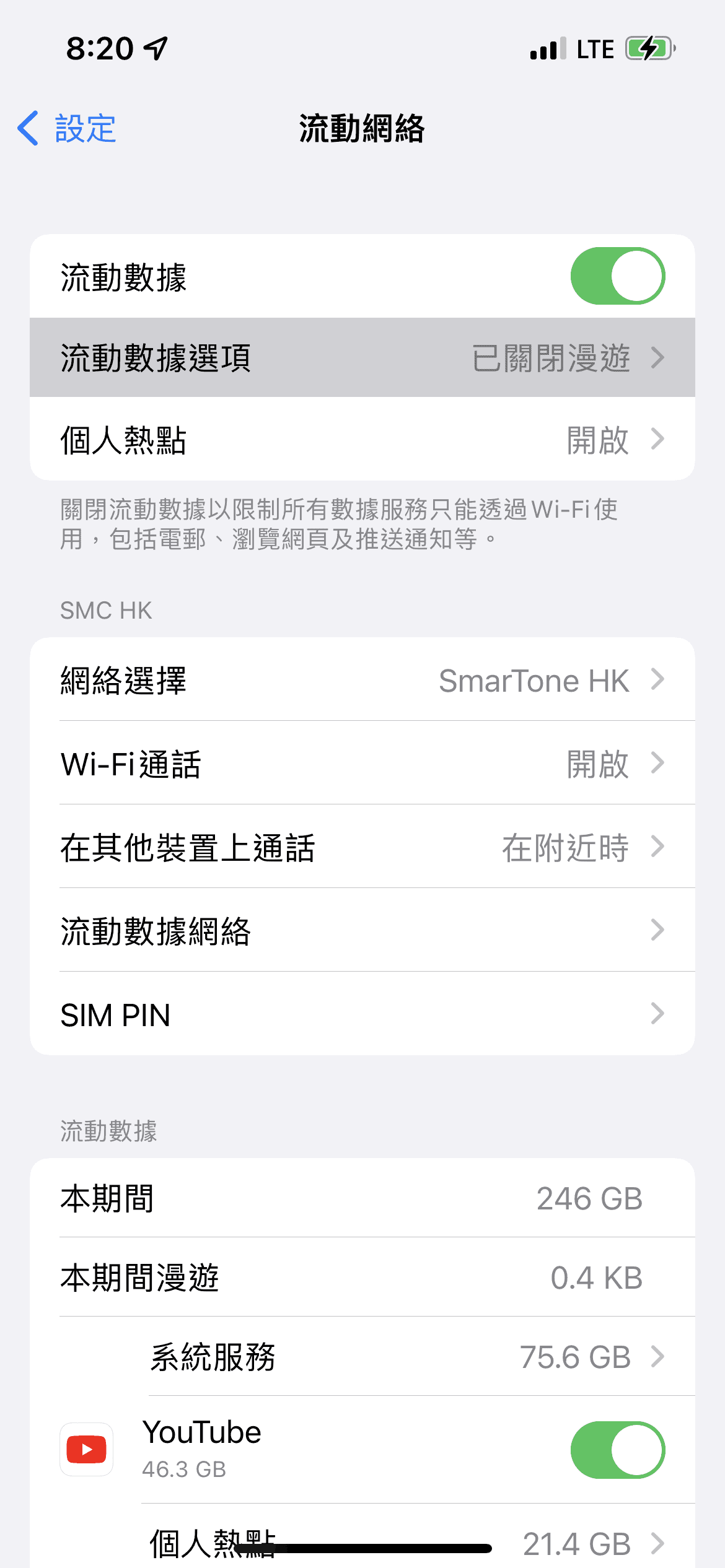This screenshot has width=725, height=1568.
Task: Open SIM PIN settings
Action: (362, 1014)
